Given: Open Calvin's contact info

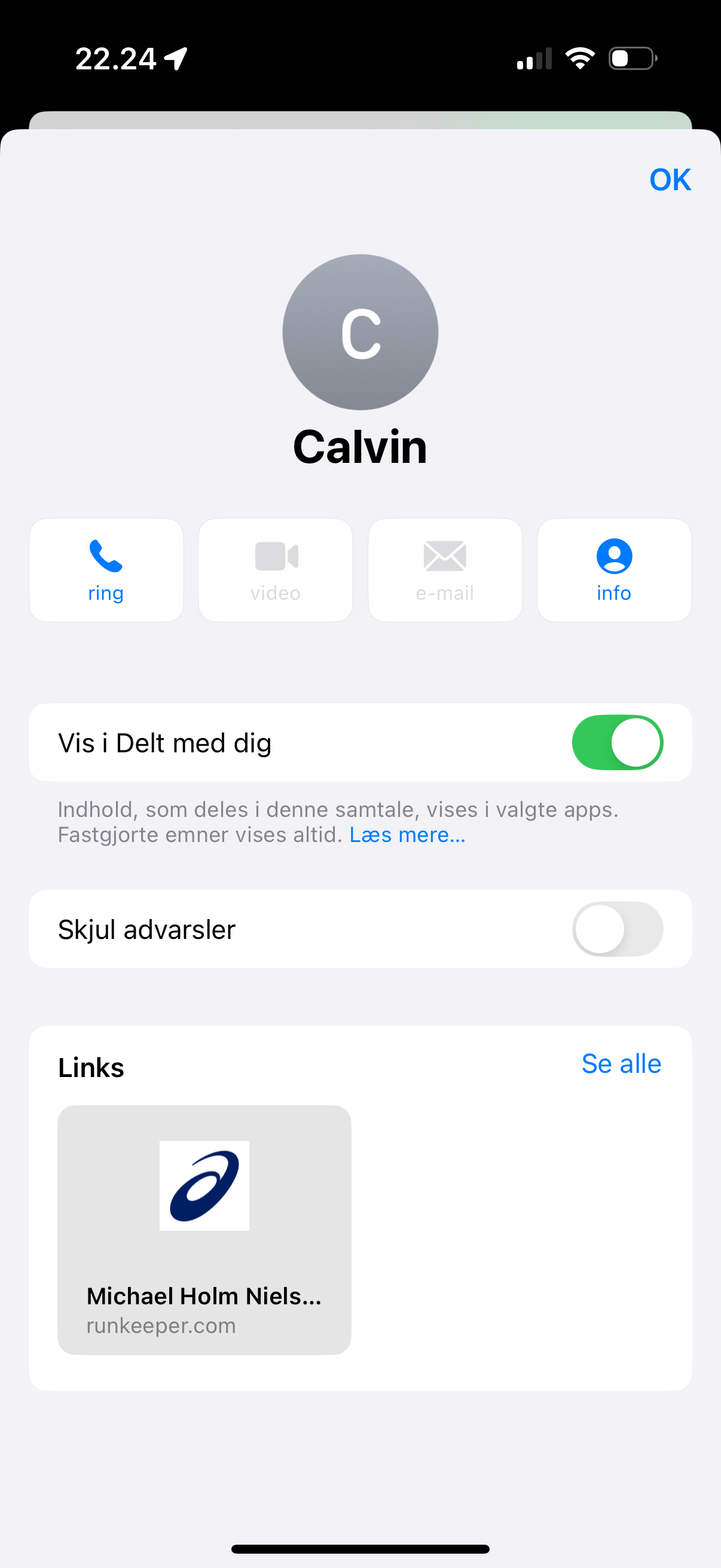Looking at the screenshot, I should tap(613, 570).
